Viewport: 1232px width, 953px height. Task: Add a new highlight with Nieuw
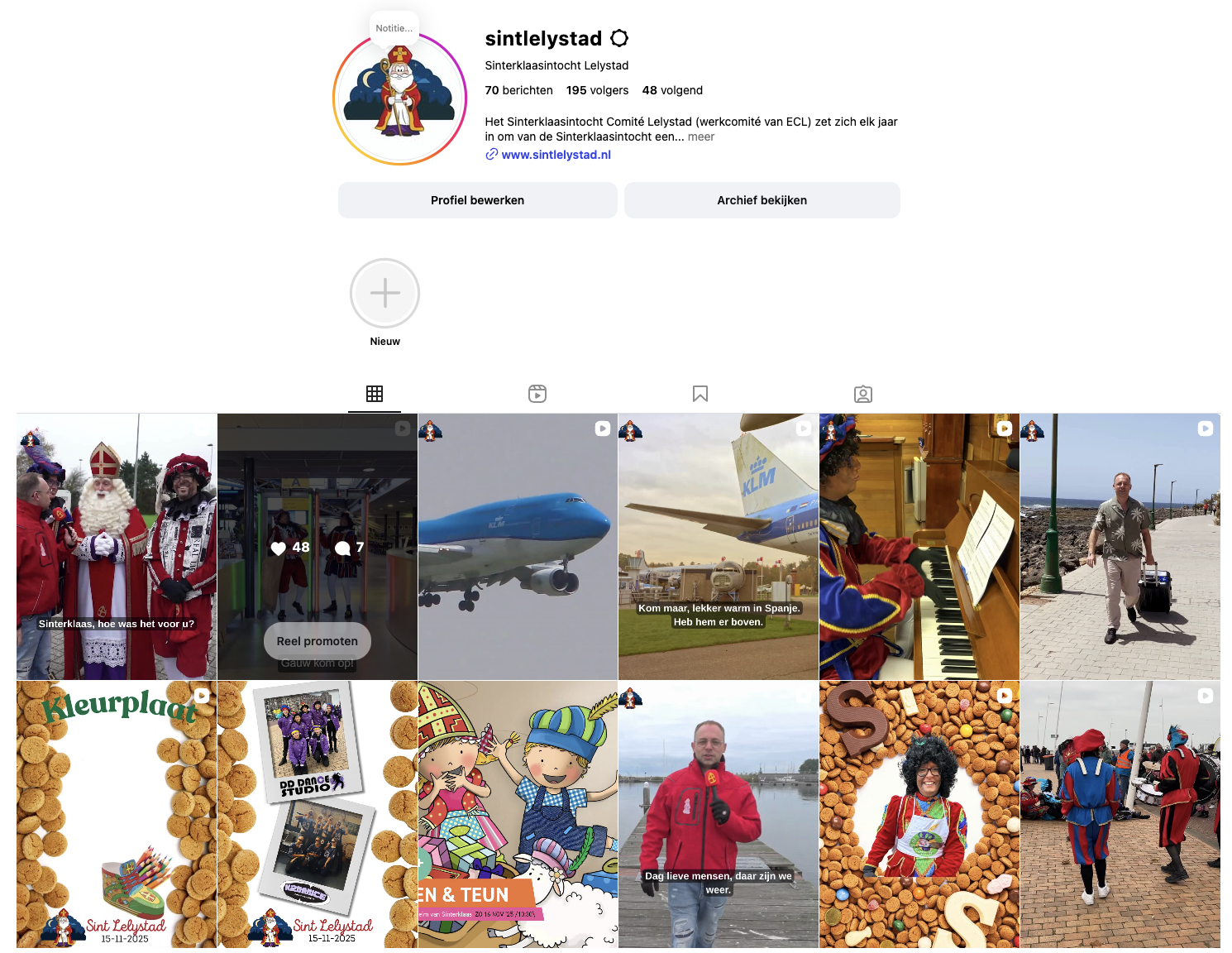[x=384, y=294]
